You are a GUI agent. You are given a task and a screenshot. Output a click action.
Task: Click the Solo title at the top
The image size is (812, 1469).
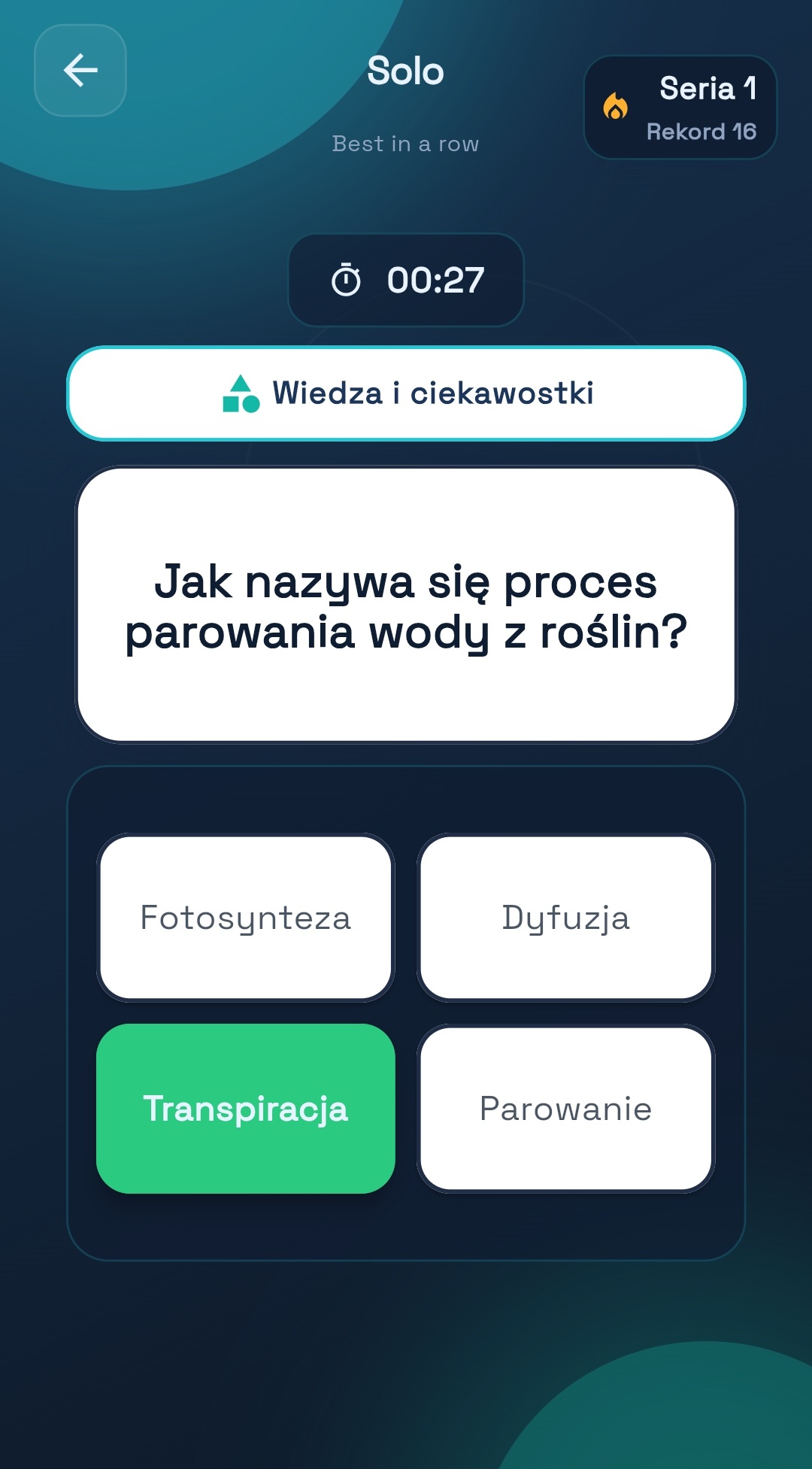click(406, 71)
